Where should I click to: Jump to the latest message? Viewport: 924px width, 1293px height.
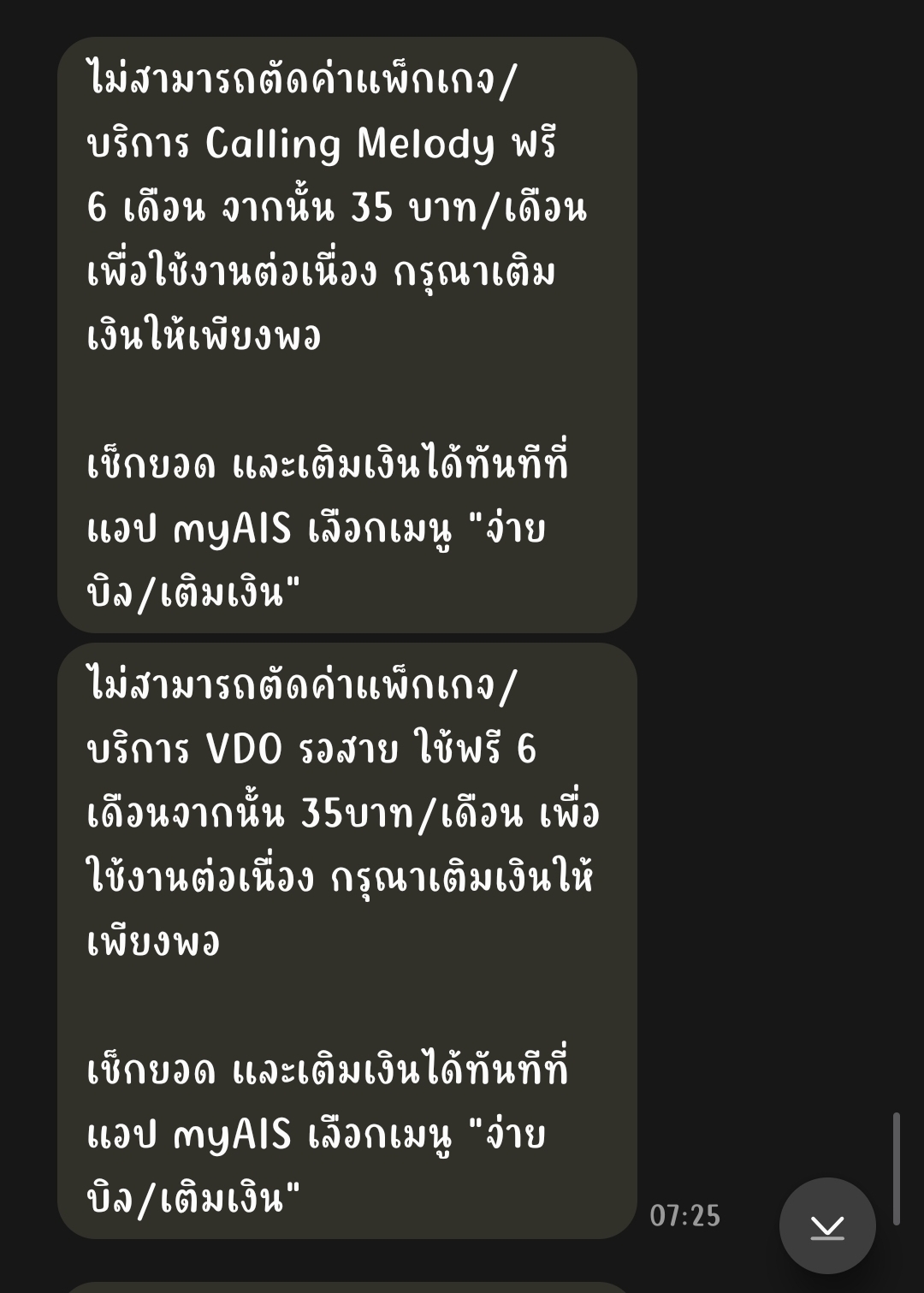[x=827, y=1225]
